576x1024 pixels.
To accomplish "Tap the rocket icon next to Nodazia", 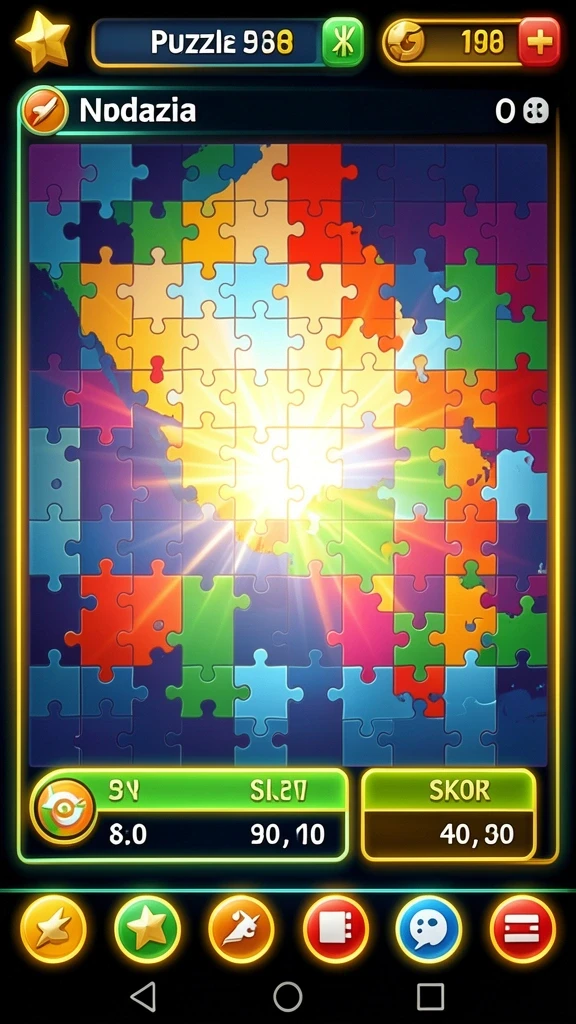I will (x=44, y=111).
